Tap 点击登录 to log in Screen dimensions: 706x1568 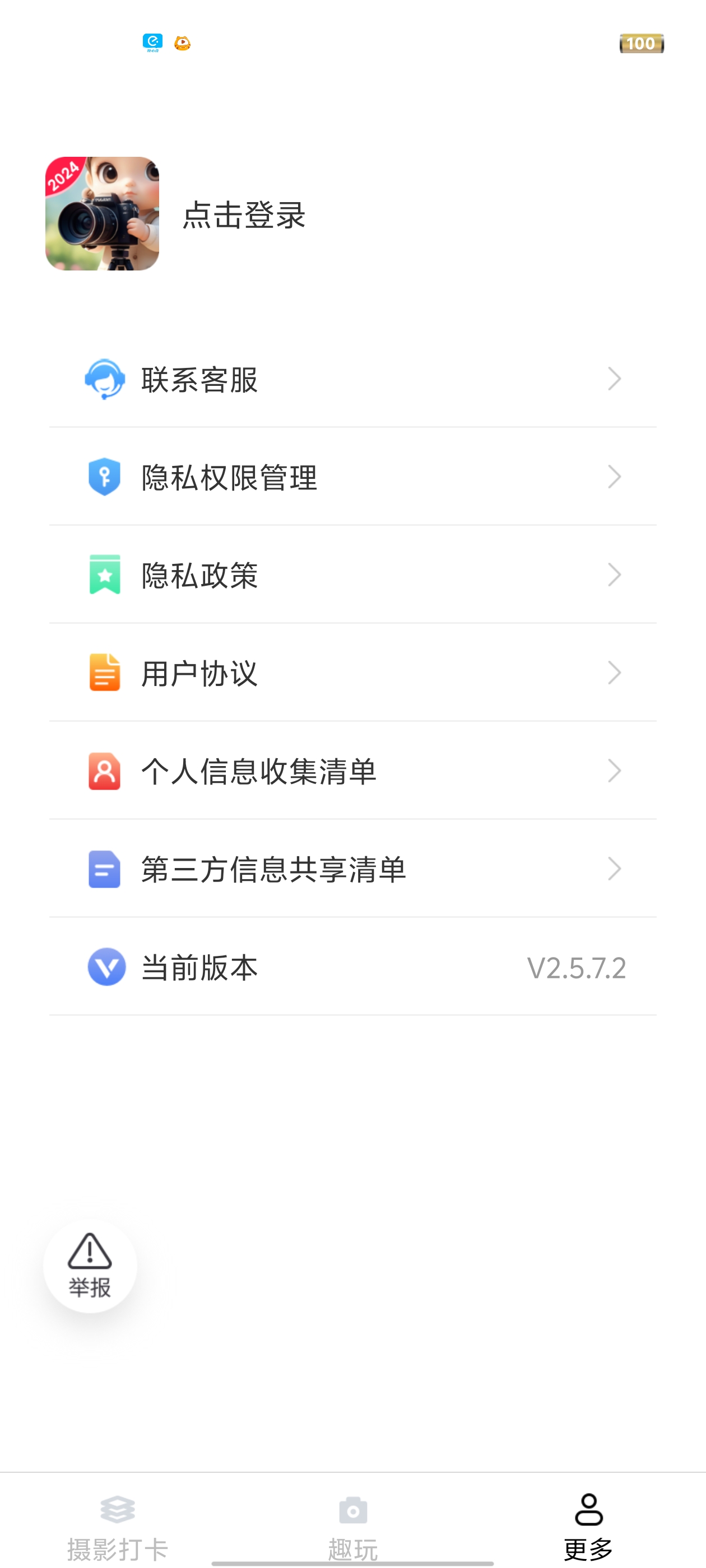point(244,217)
